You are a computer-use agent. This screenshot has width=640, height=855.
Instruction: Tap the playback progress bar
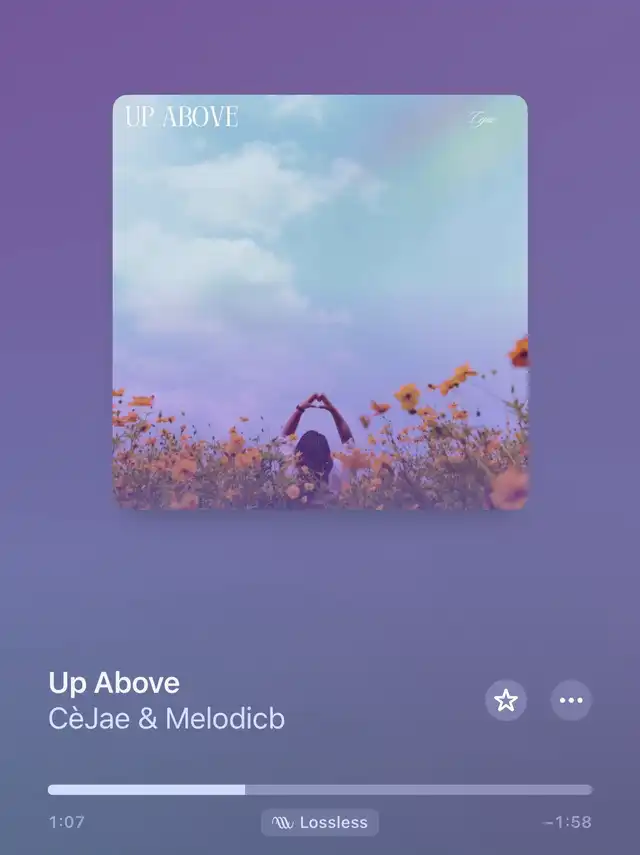[x=320, y=789]
